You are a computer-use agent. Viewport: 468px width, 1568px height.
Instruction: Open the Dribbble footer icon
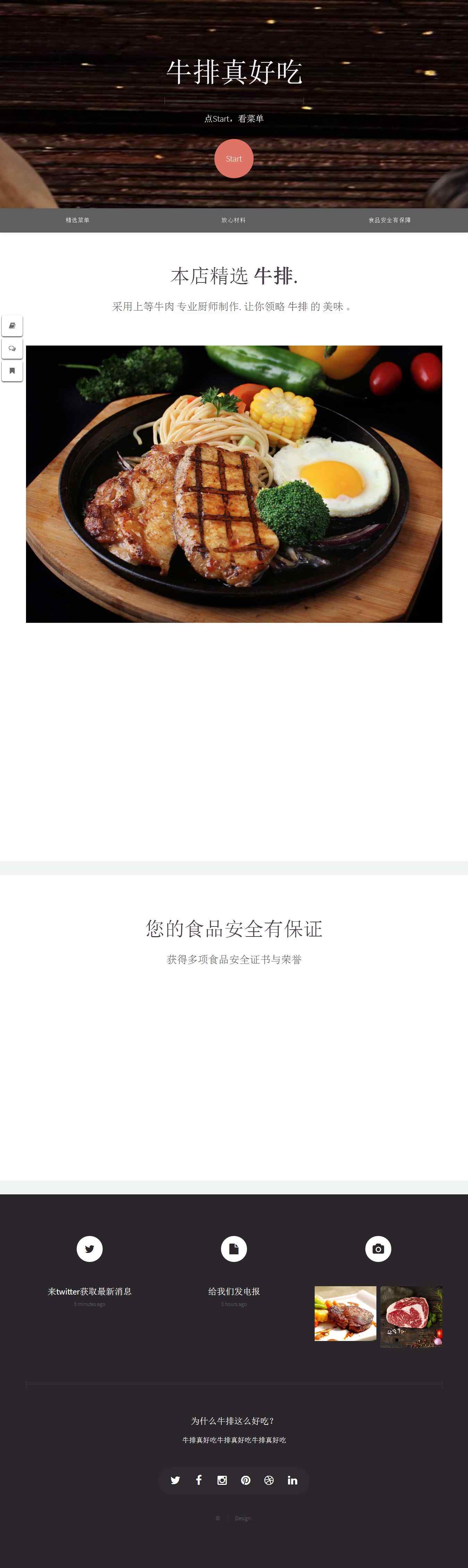point(269,1480)
